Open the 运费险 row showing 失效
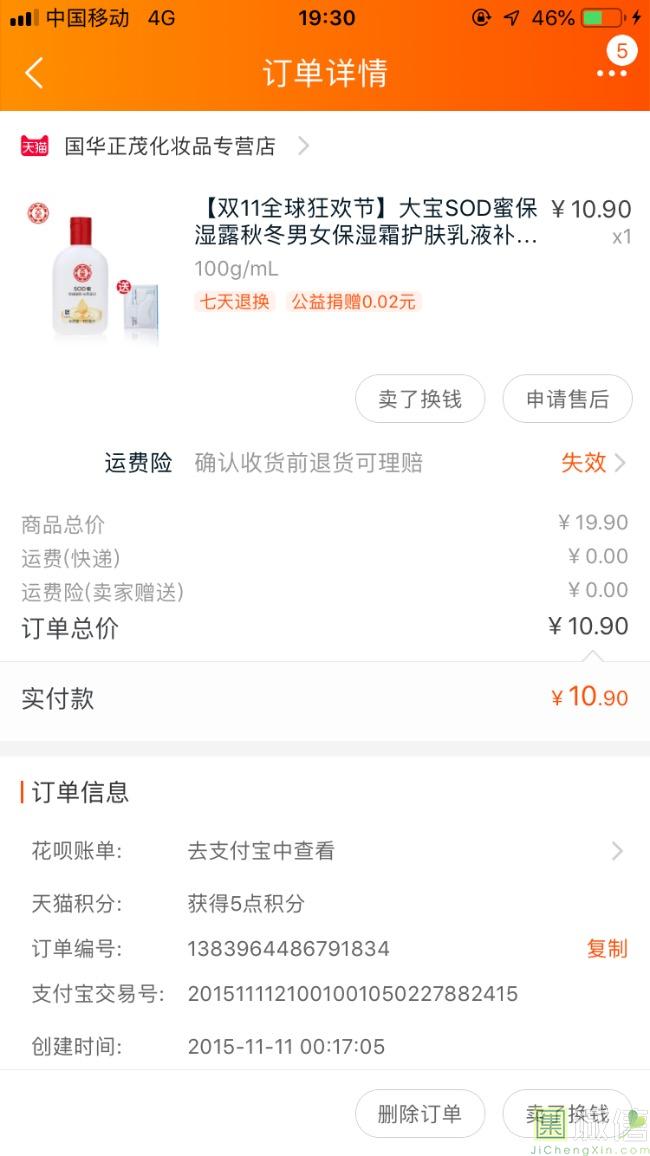This screenshot has width=650, height=1156. 365,462
